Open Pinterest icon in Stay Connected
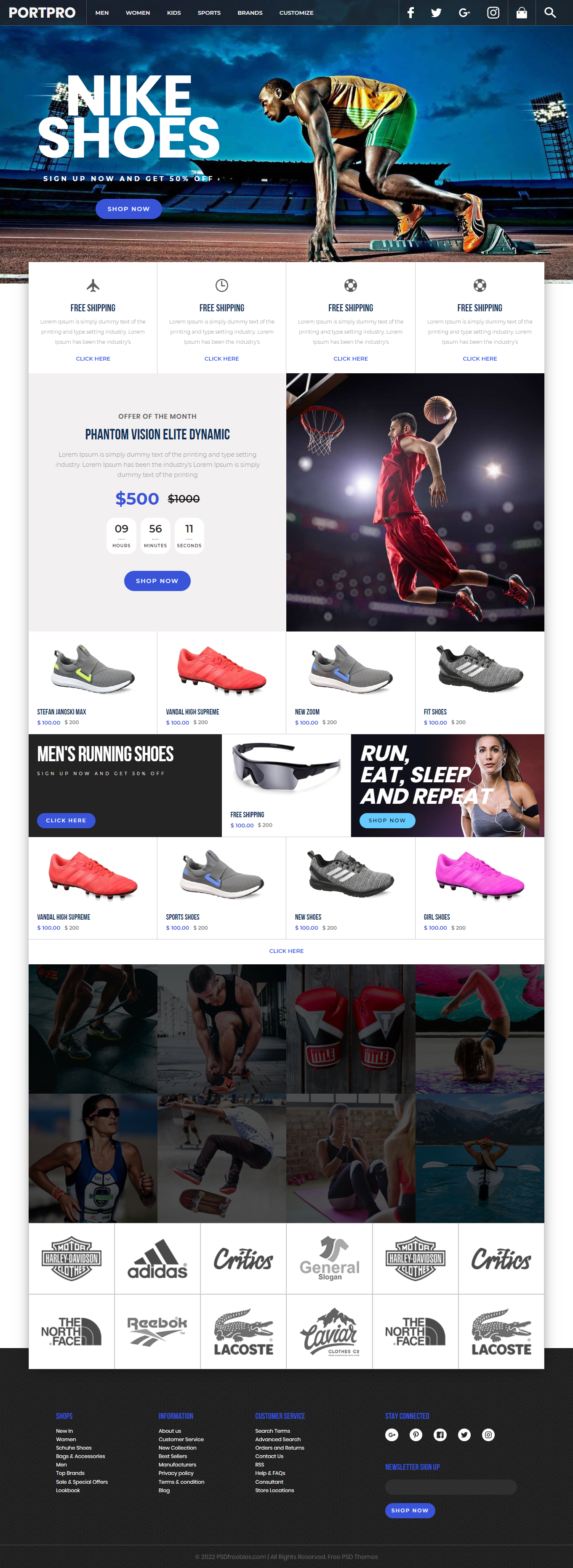This screenshot has width=573, height=1568. 416,1435
